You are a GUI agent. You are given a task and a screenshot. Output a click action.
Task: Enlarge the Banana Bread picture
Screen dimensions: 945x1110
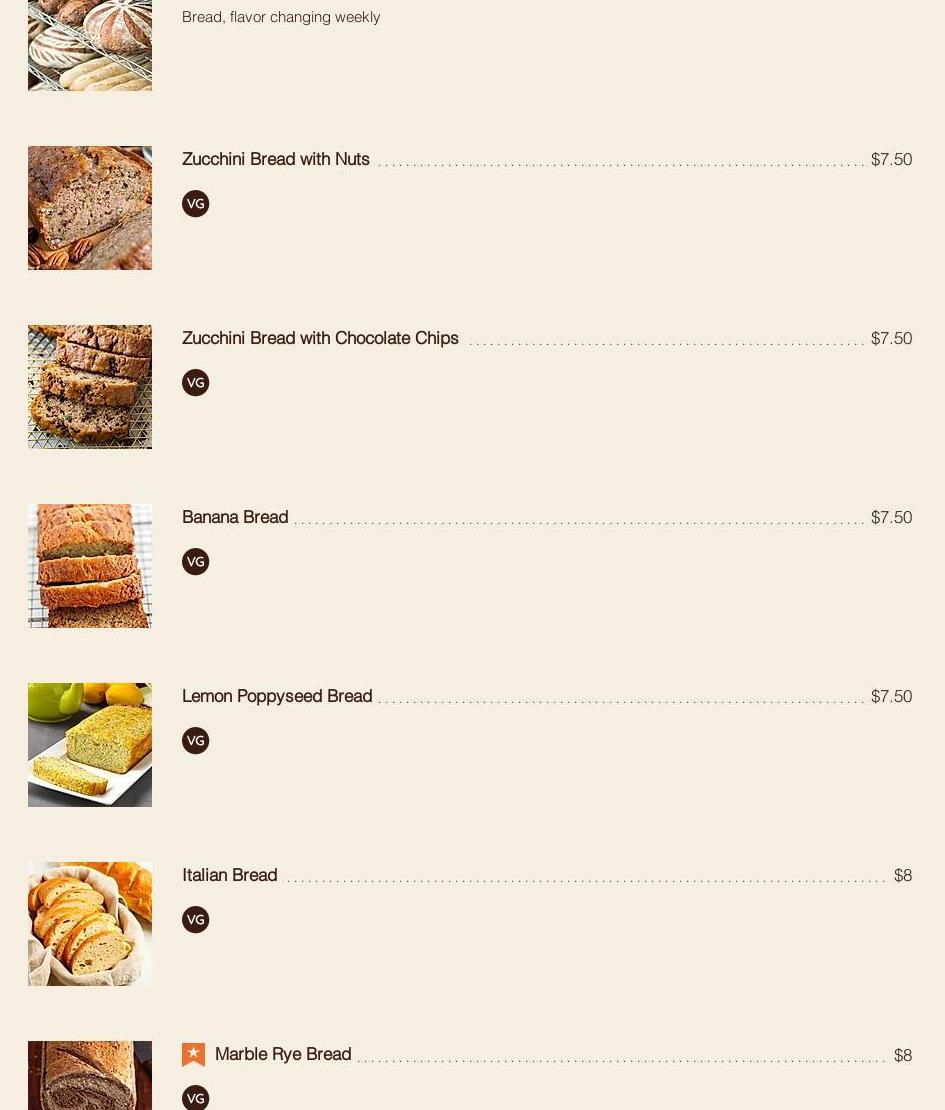90,566
